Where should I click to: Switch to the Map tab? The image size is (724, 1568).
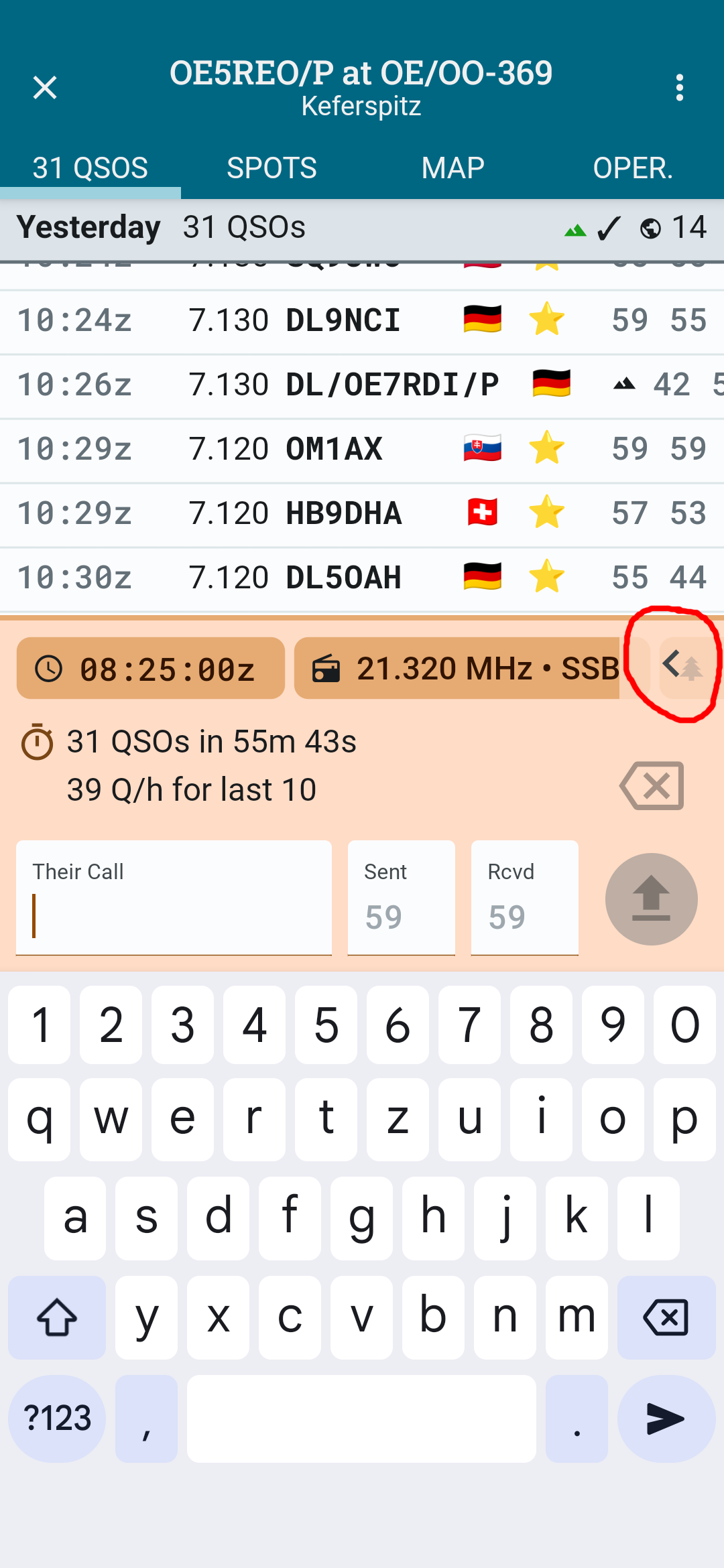452,168
